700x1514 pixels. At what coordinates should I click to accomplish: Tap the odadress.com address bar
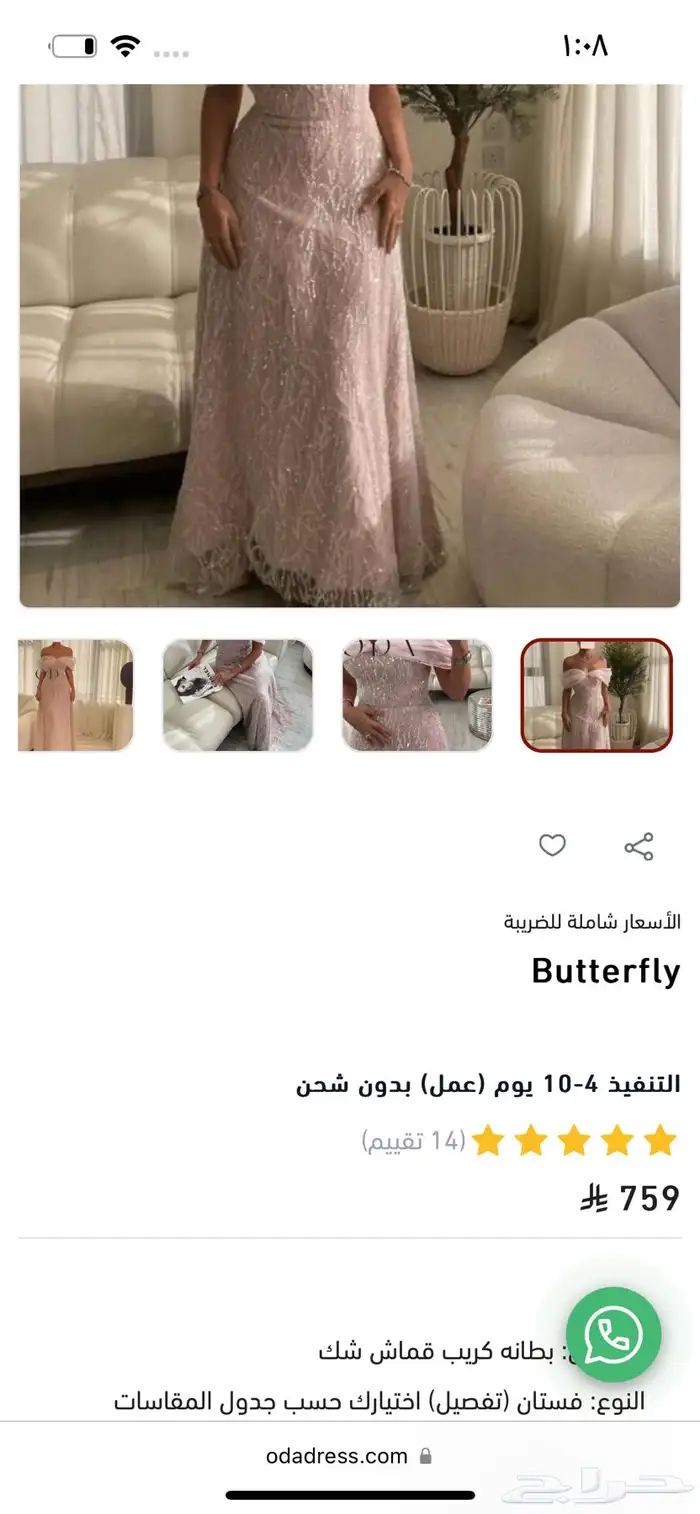pos(349,1456)
